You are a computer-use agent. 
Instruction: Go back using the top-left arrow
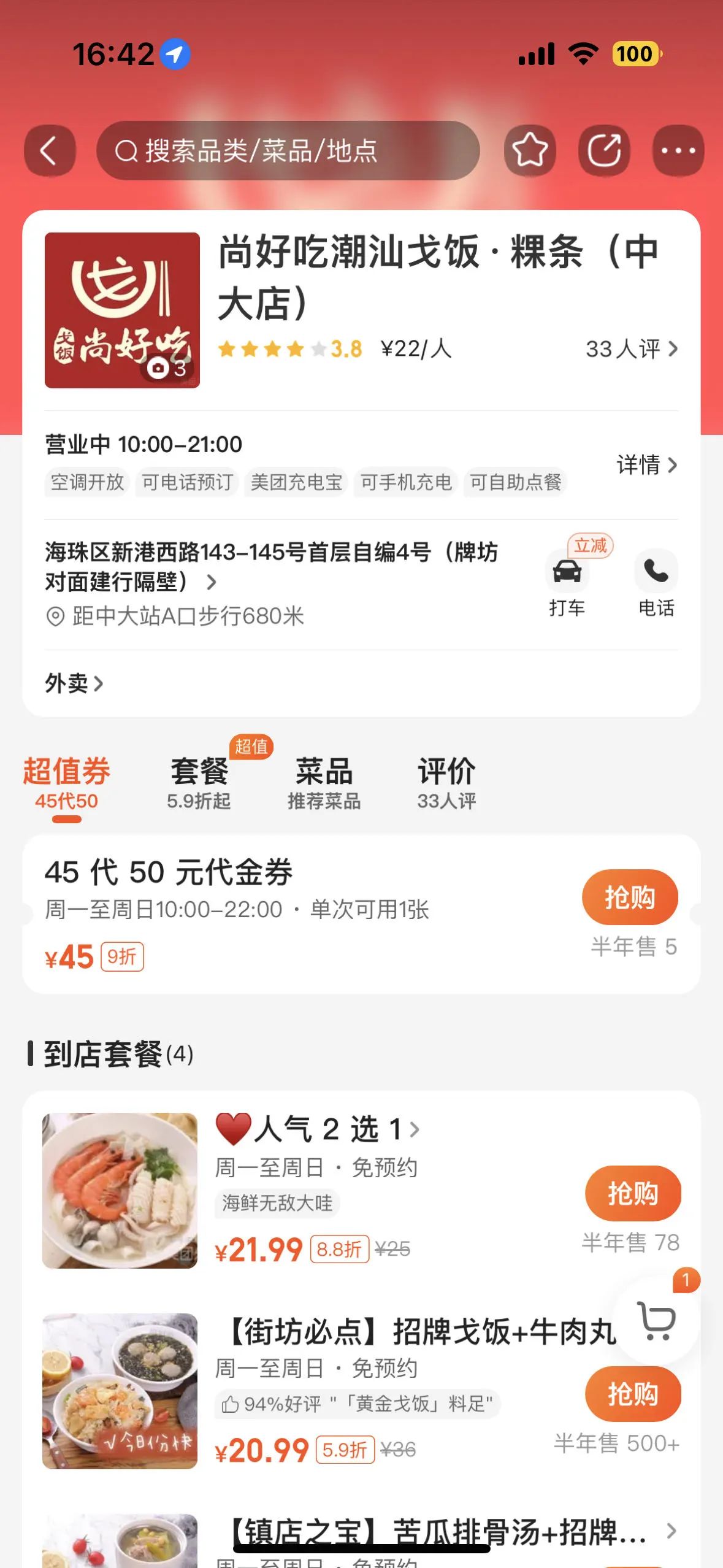[50, 151]
